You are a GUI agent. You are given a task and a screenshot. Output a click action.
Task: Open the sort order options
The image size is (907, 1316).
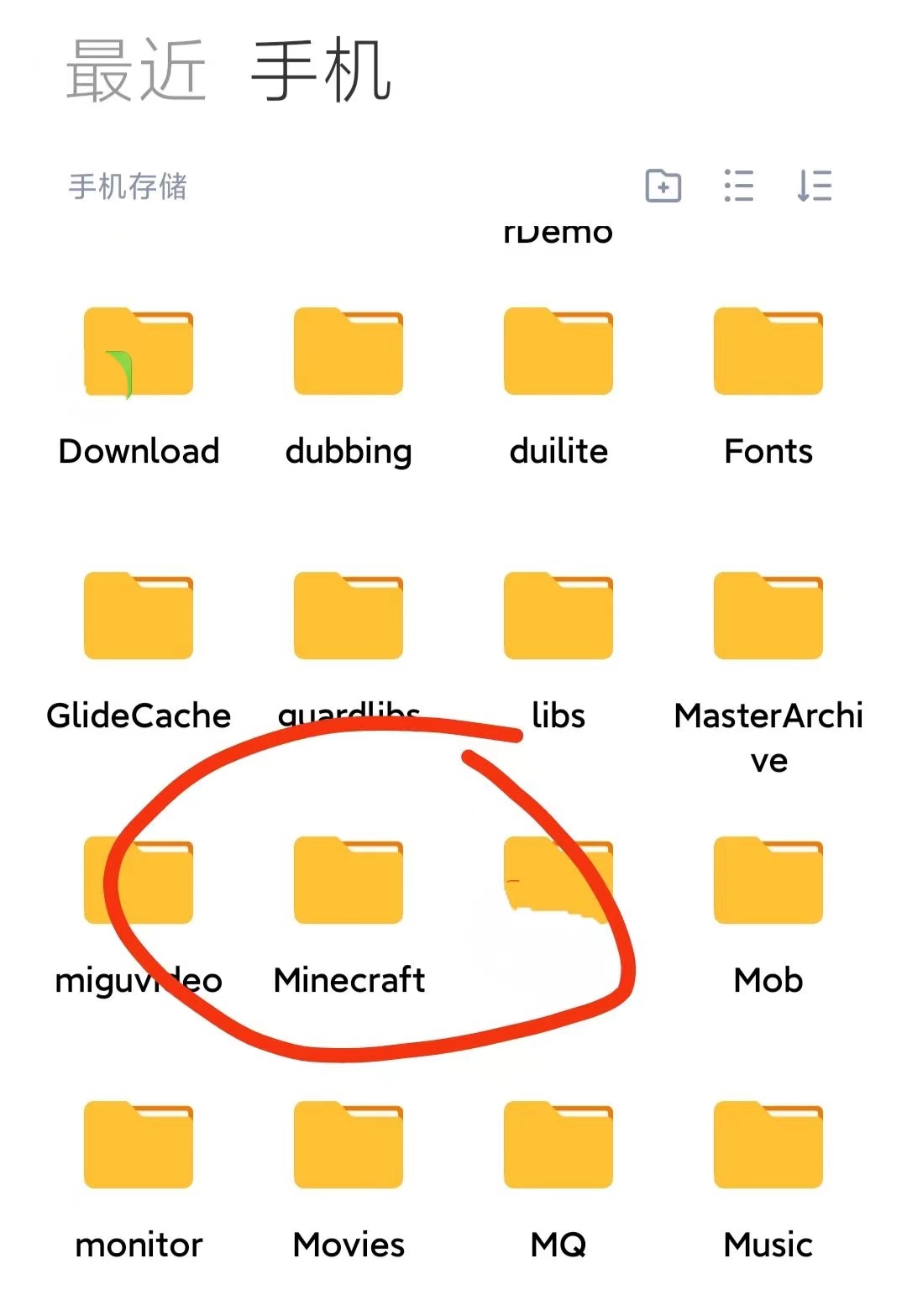click(814, 186)
